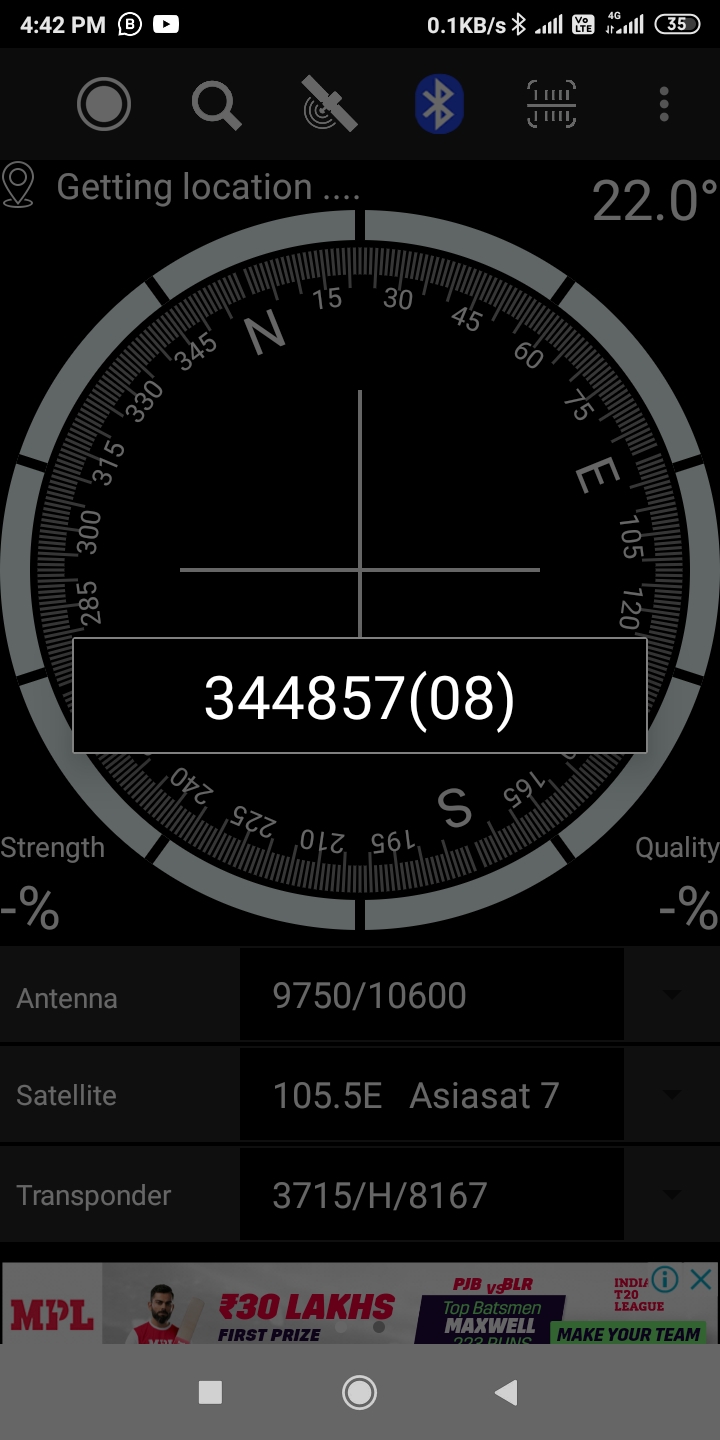Viewport: 720px width, 1440px height.
Task: Open the barcode scanner icon
Action: click(551, 104)
